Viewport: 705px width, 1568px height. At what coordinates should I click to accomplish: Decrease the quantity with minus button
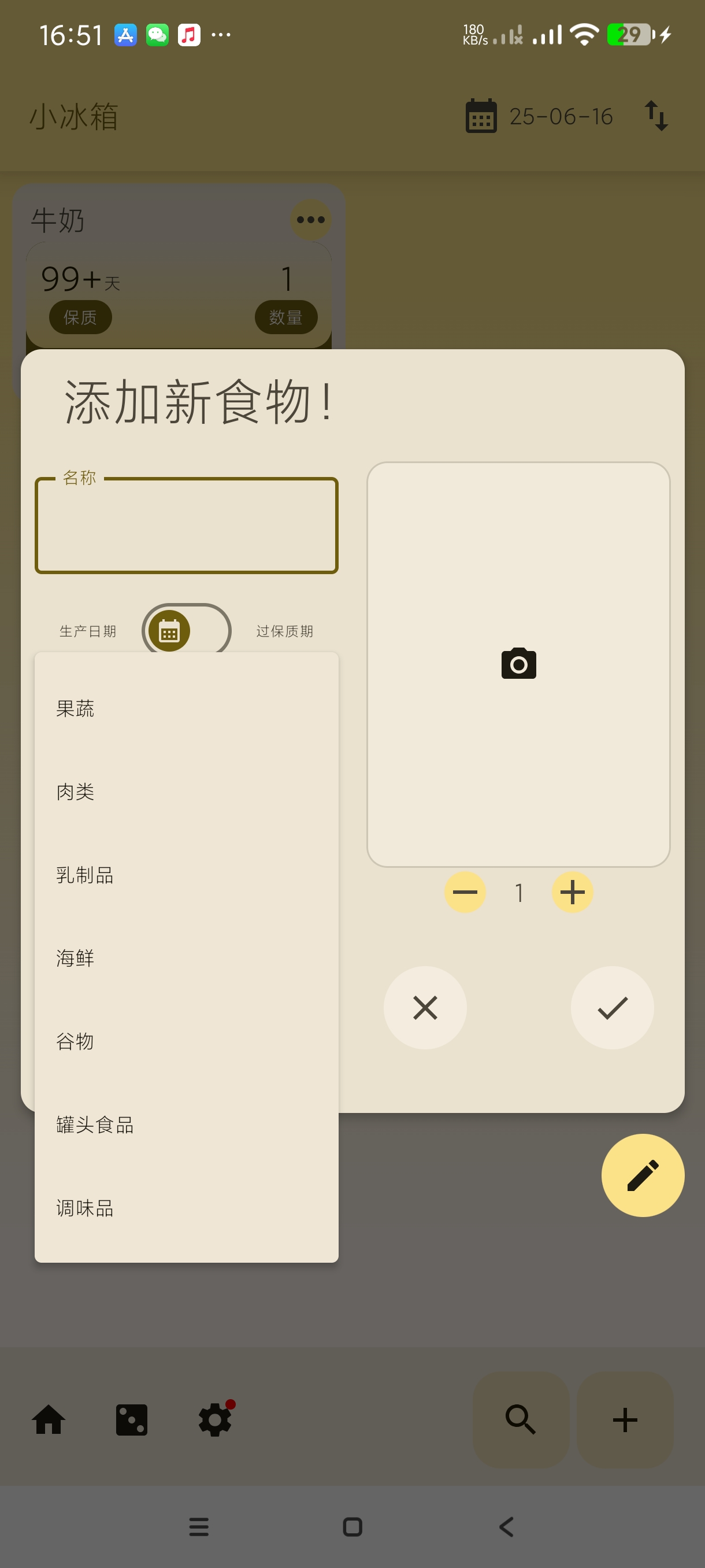tap(465, 892)
